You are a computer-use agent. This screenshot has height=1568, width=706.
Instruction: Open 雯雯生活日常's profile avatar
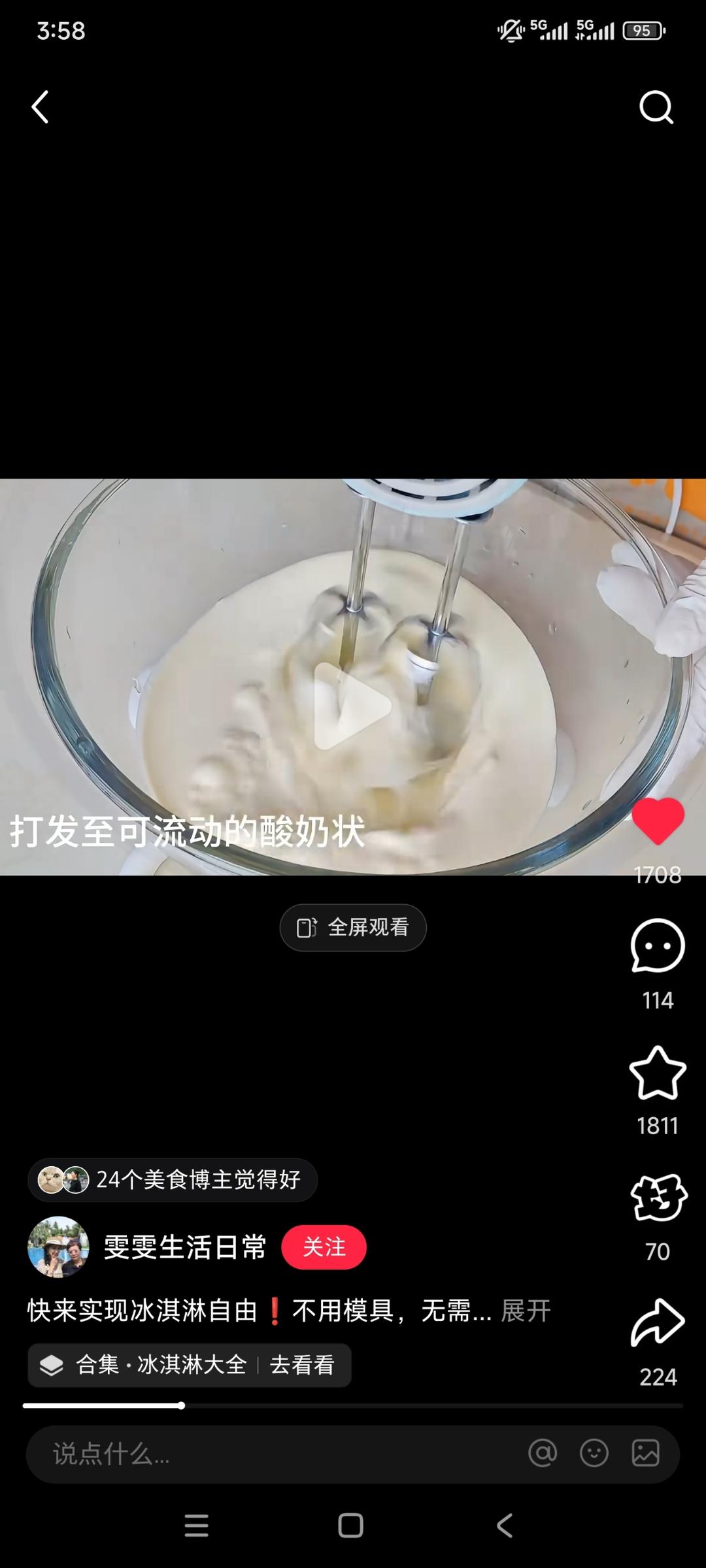pos(58,1247)
